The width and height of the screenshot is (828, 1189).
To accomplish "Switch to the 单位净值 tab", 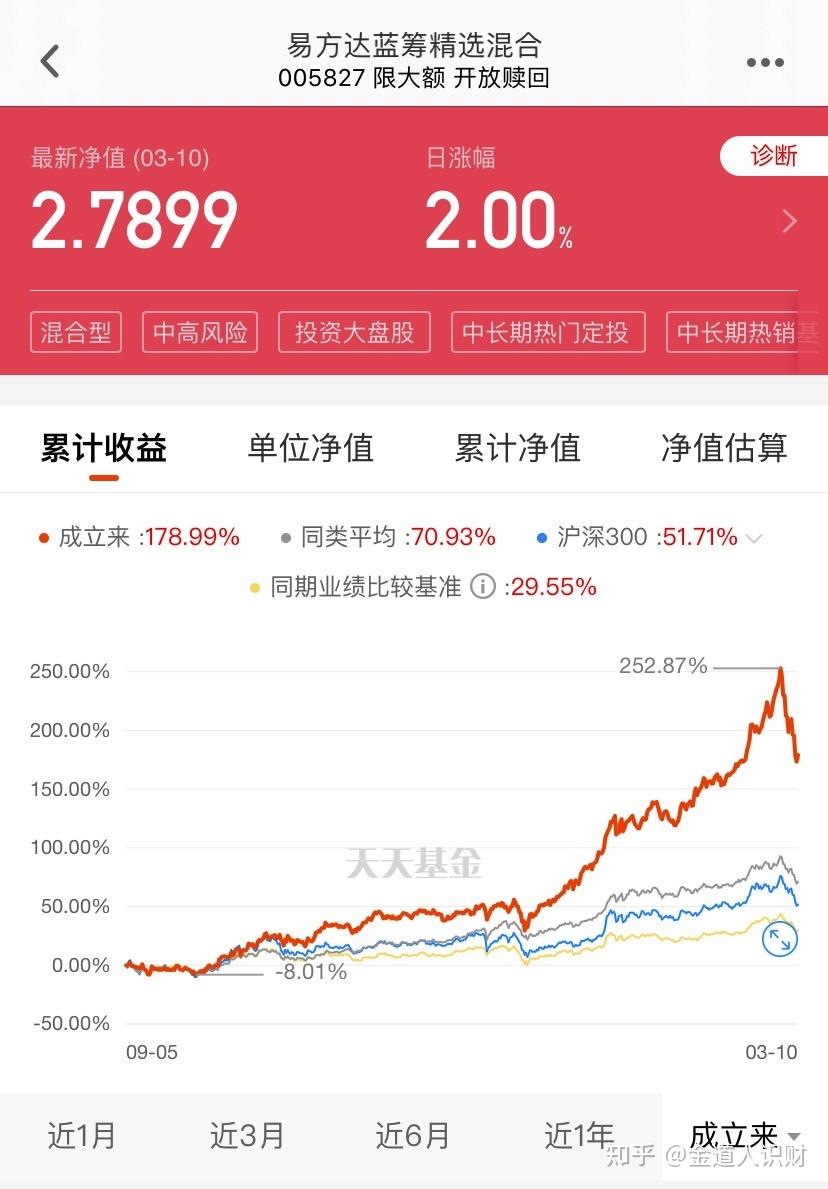I will [310, 448].
